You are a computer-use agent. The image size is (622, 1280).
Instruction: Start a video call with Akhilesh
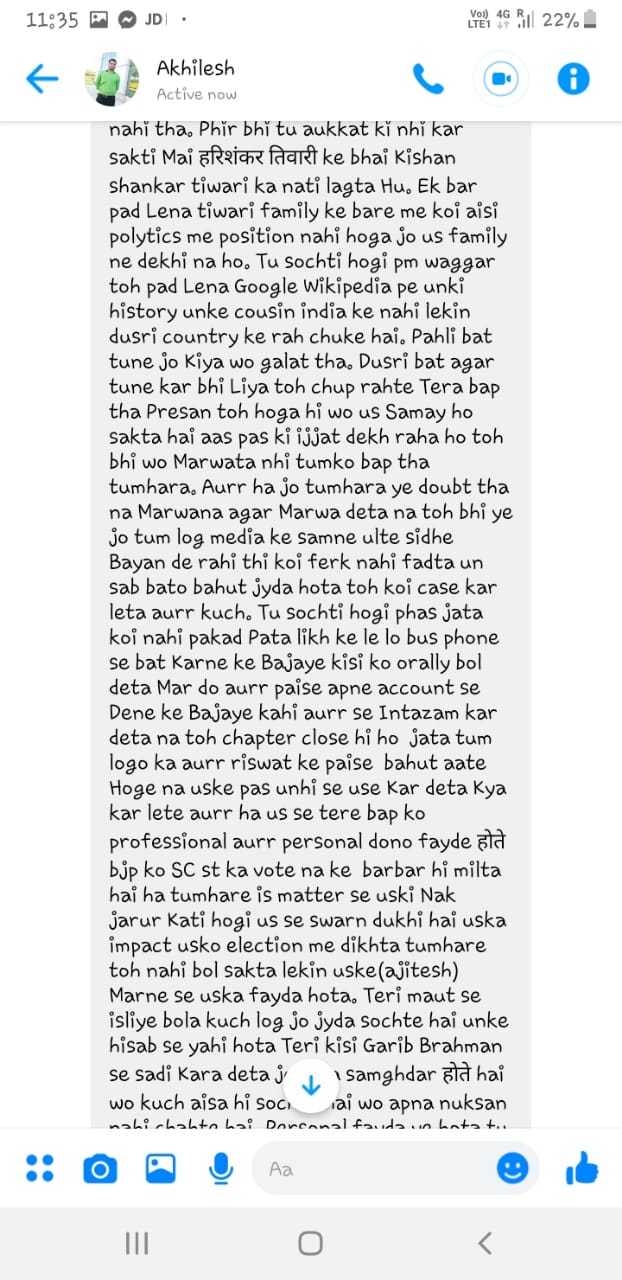point(500,79)
